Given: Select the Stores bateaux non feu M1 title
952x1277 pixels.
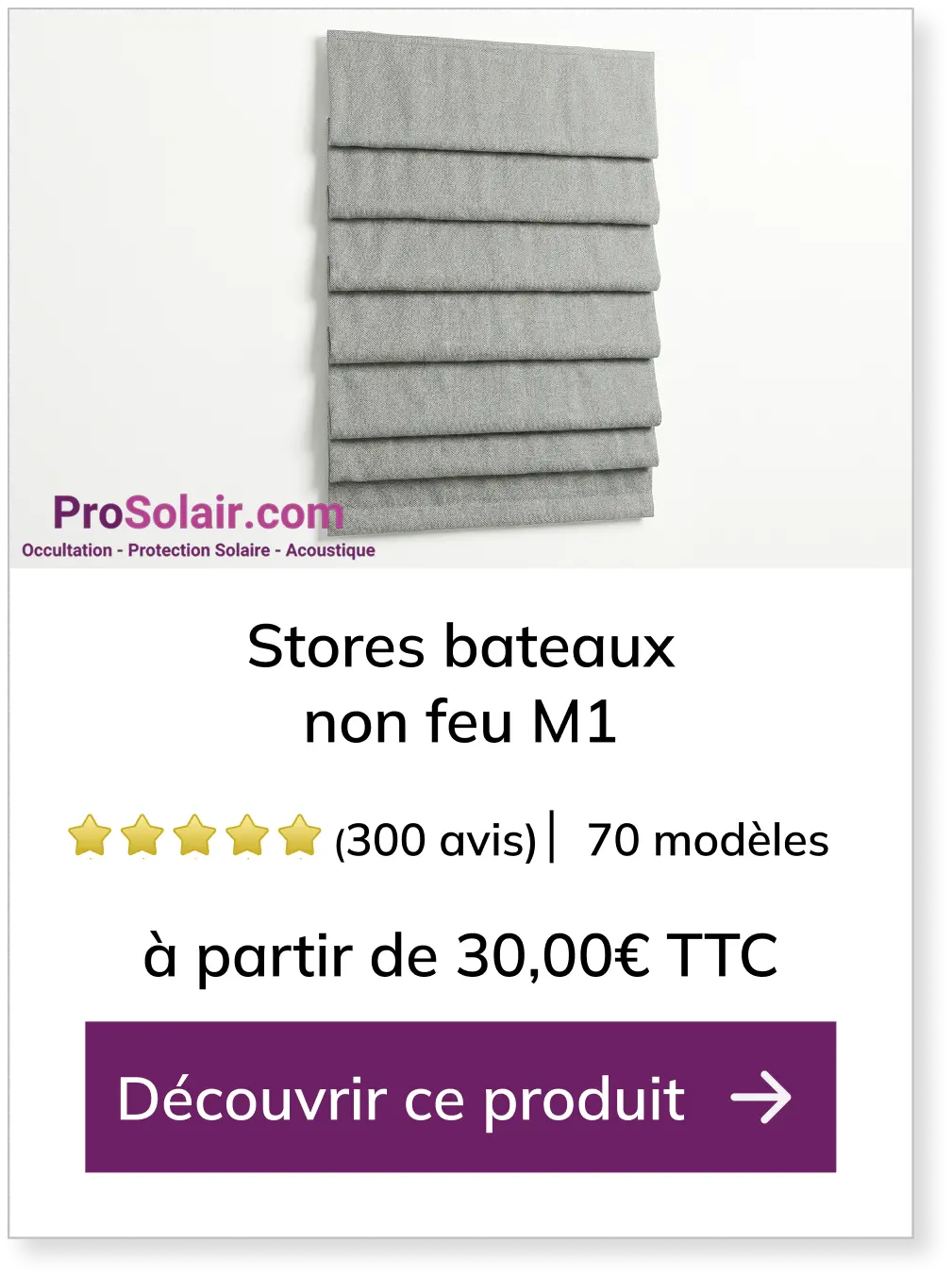Looking at the screenshot, I should click(460, 684).
